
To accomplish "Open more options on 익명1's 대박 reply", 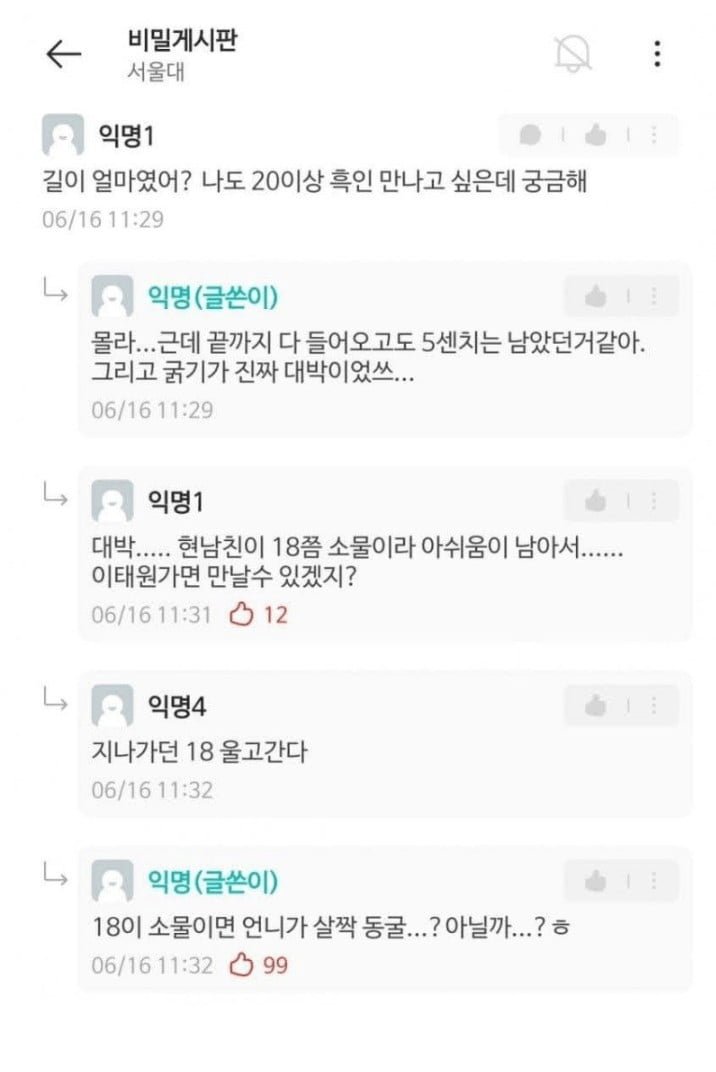I will tap(654, 500).
